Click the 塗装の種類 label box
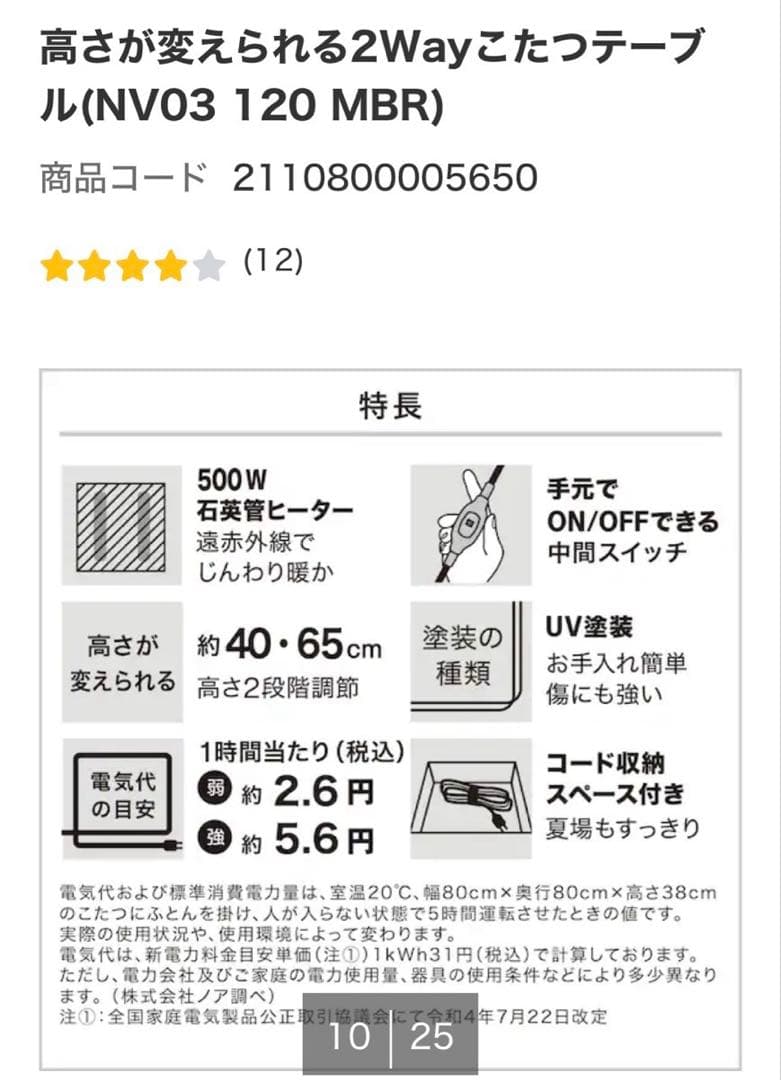 [x=467, y=655]
